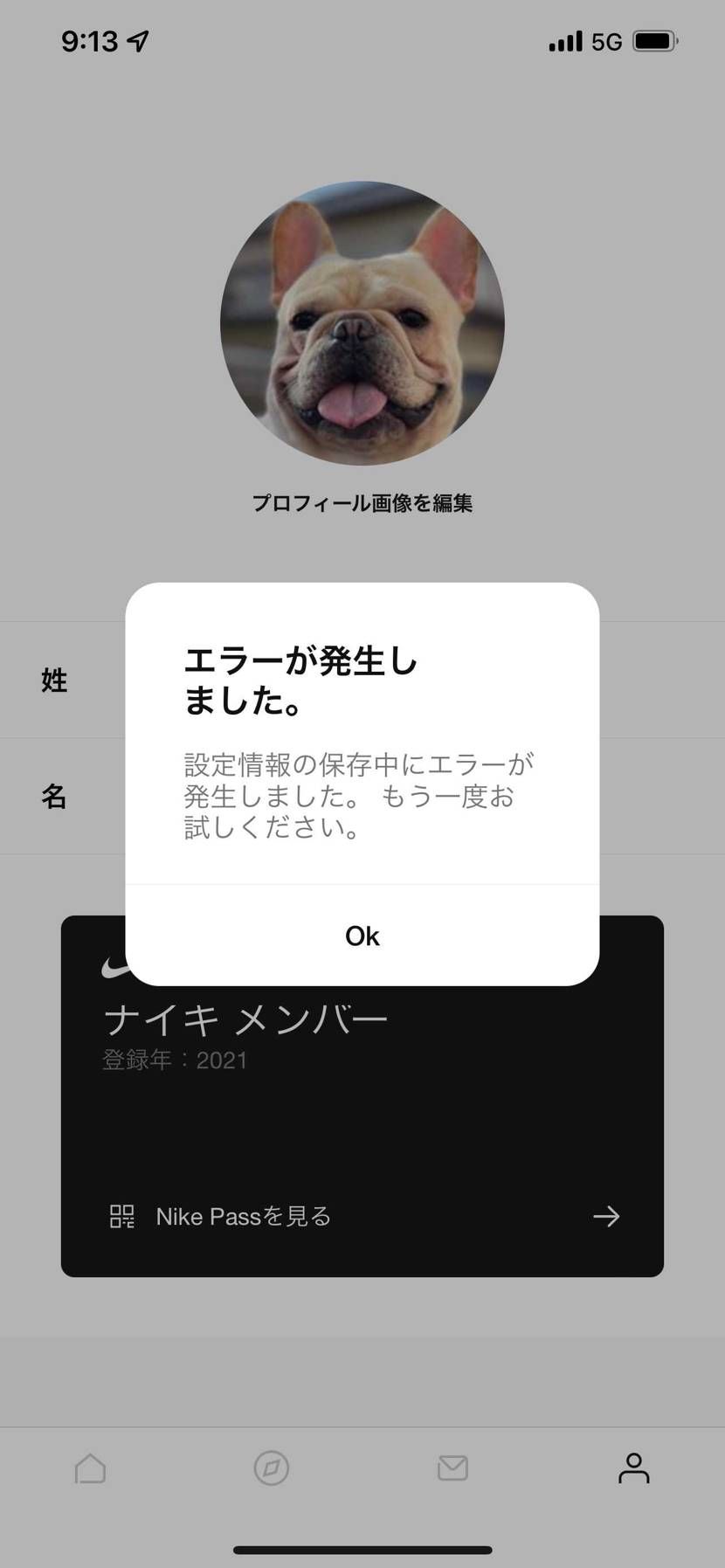Viewport: 725px width, 1568px height.
Task: Tap the cellular signal bars icon
Action: (568, 39)
